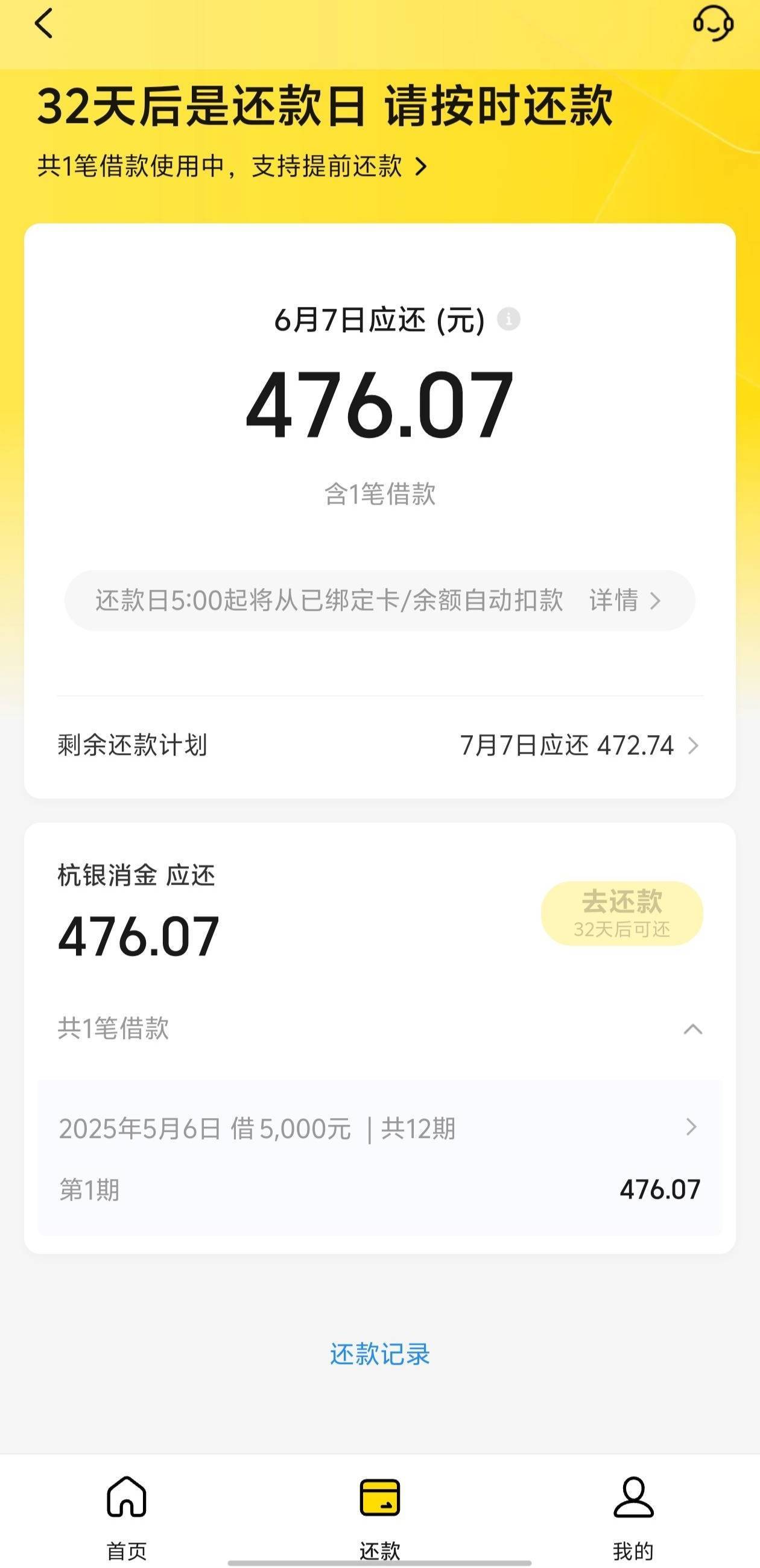Go back using the top-left arrow
The image size is (760, 1568).
tap(44, 24)
